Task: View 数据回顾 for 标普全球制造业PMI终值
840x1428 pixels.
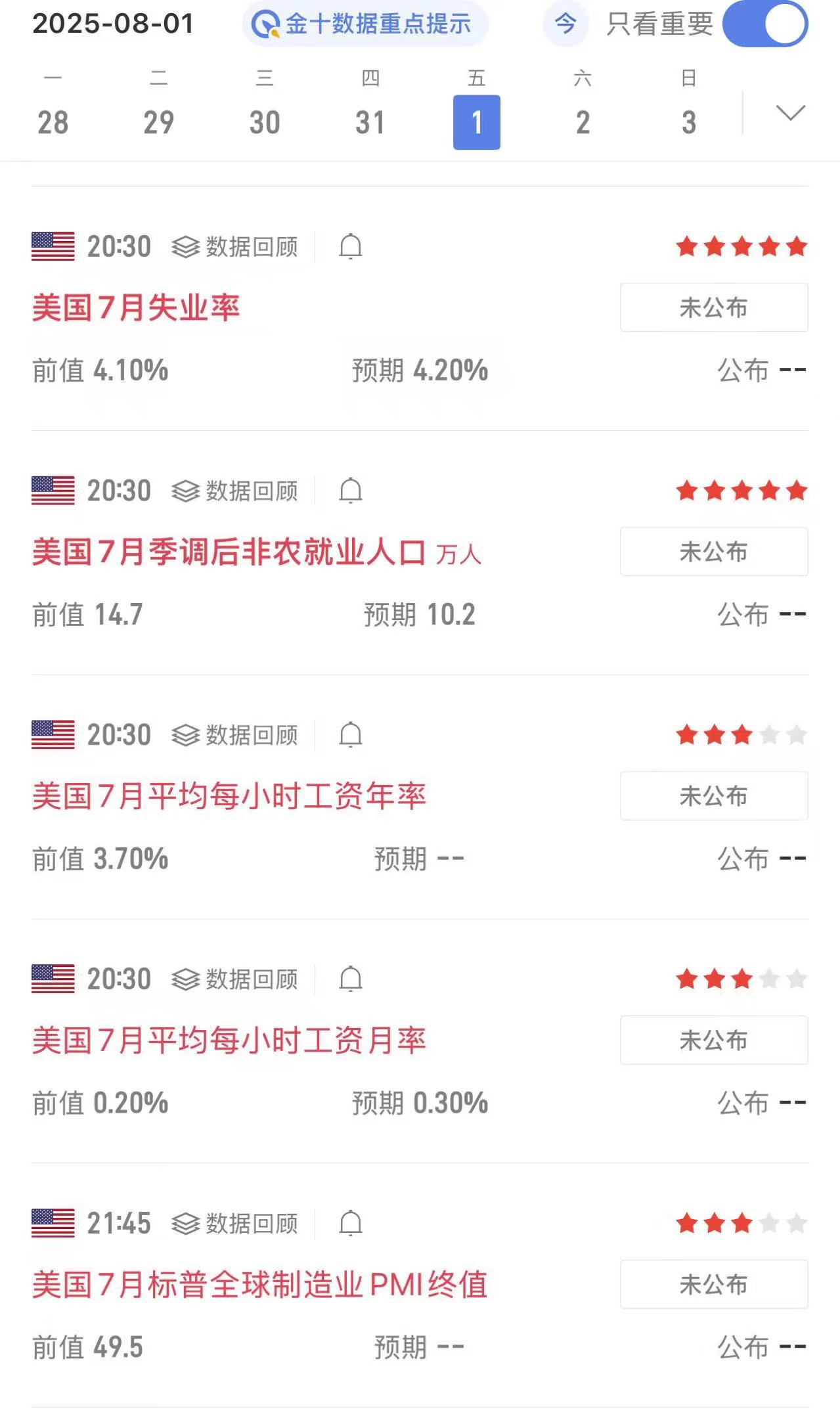Action: point(235,1224)
